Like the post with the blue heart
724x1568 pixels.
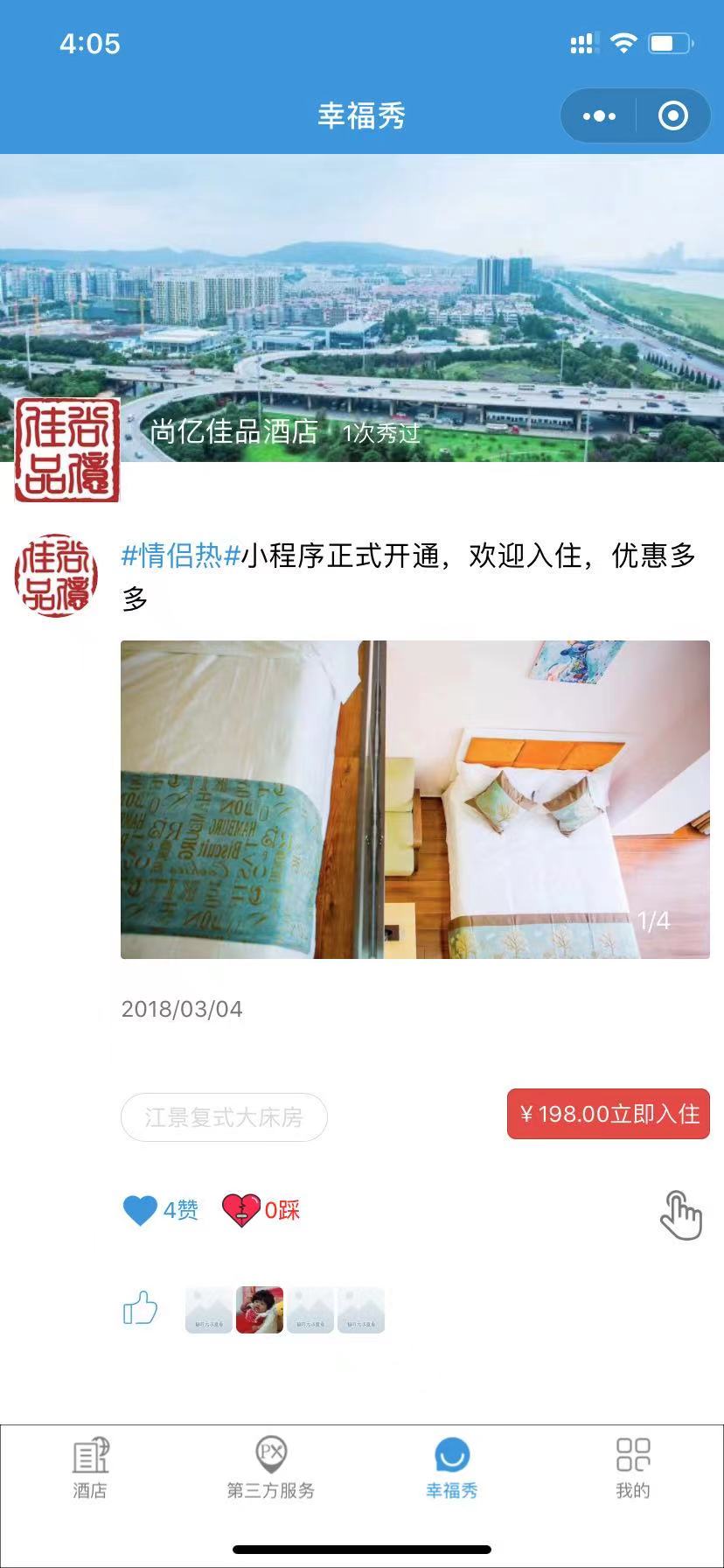(160, 1210)
